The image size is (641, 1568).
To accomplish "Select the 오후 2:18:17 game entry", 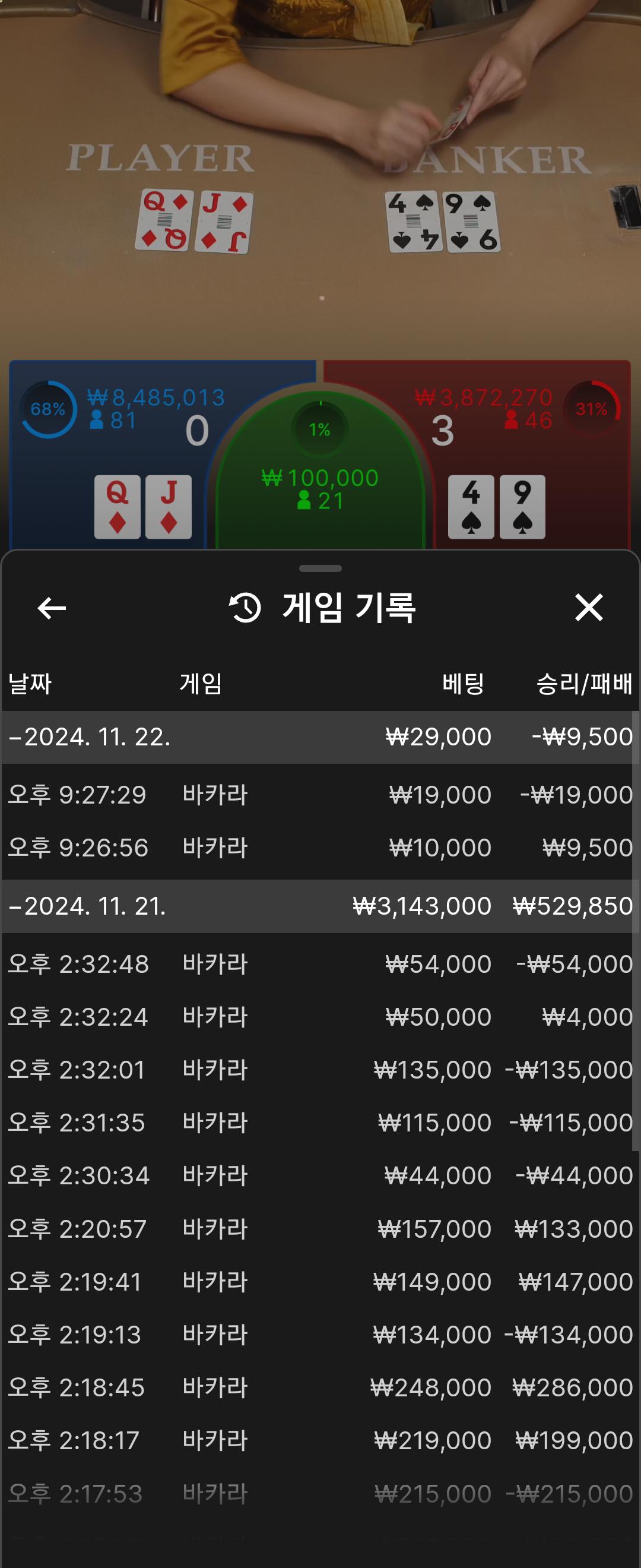I will (320, 1441).
